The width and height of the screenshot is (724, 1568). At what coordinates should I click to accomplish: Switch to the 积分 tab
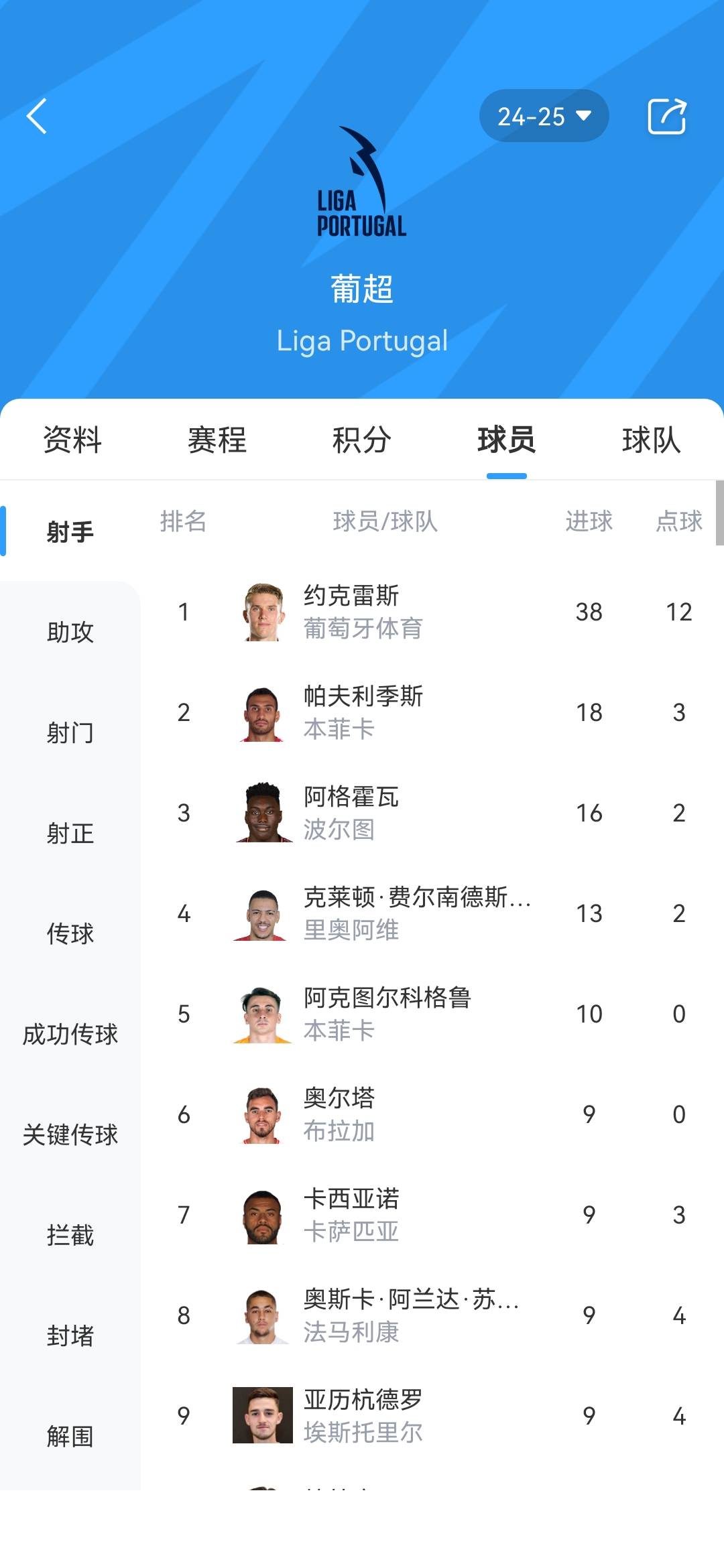tap(362, 440)
